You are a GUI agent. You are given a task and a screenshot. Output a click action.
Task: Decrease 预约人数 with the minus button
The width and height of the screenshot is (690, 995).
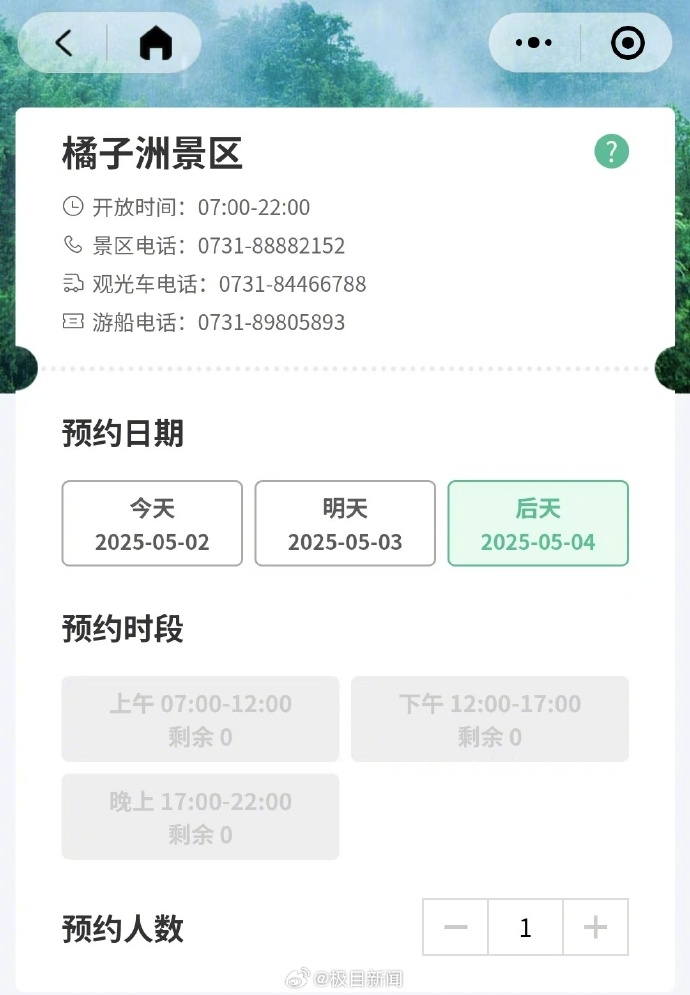point(456,927)
